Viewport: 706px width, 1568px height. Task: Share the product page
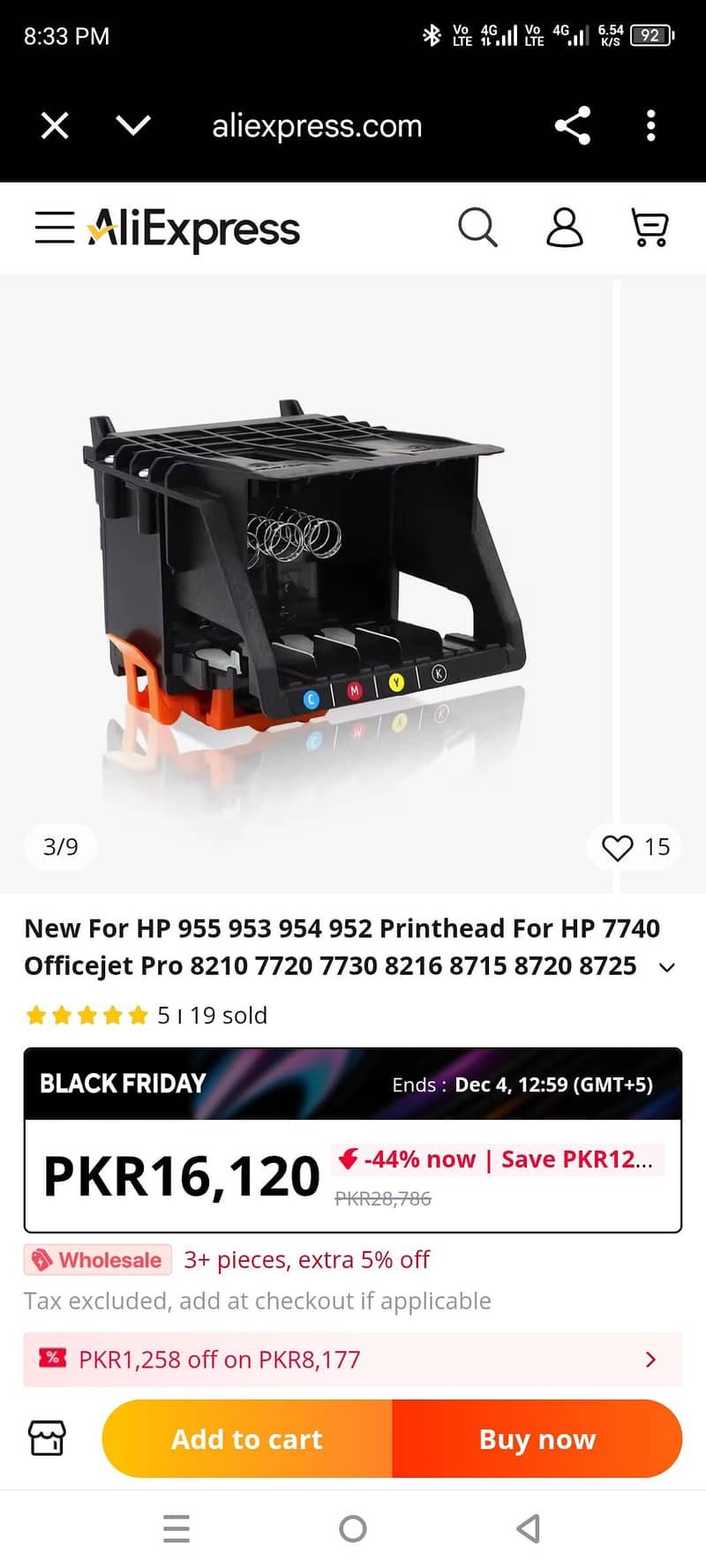573,125
